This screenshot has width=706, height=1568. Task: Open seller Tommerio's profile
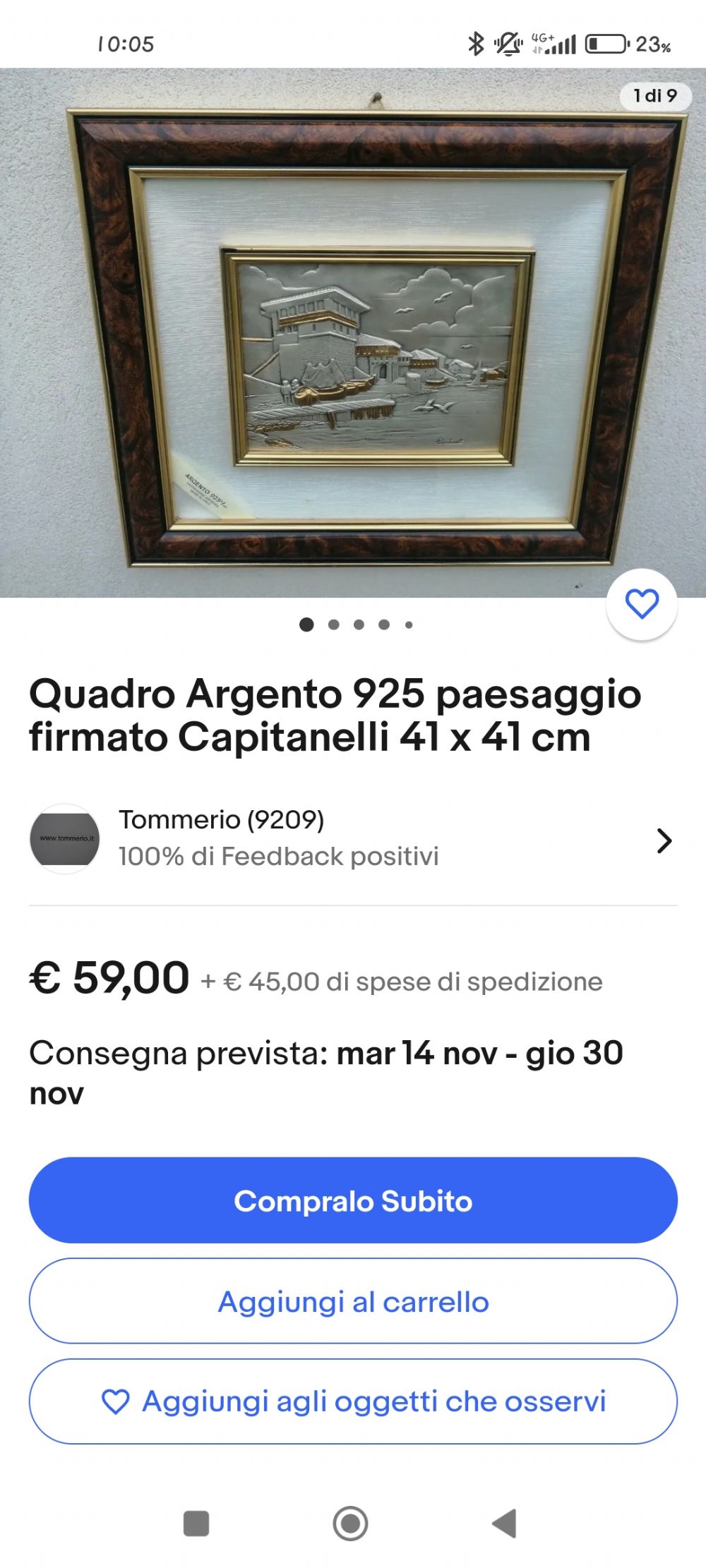[353, 839]
